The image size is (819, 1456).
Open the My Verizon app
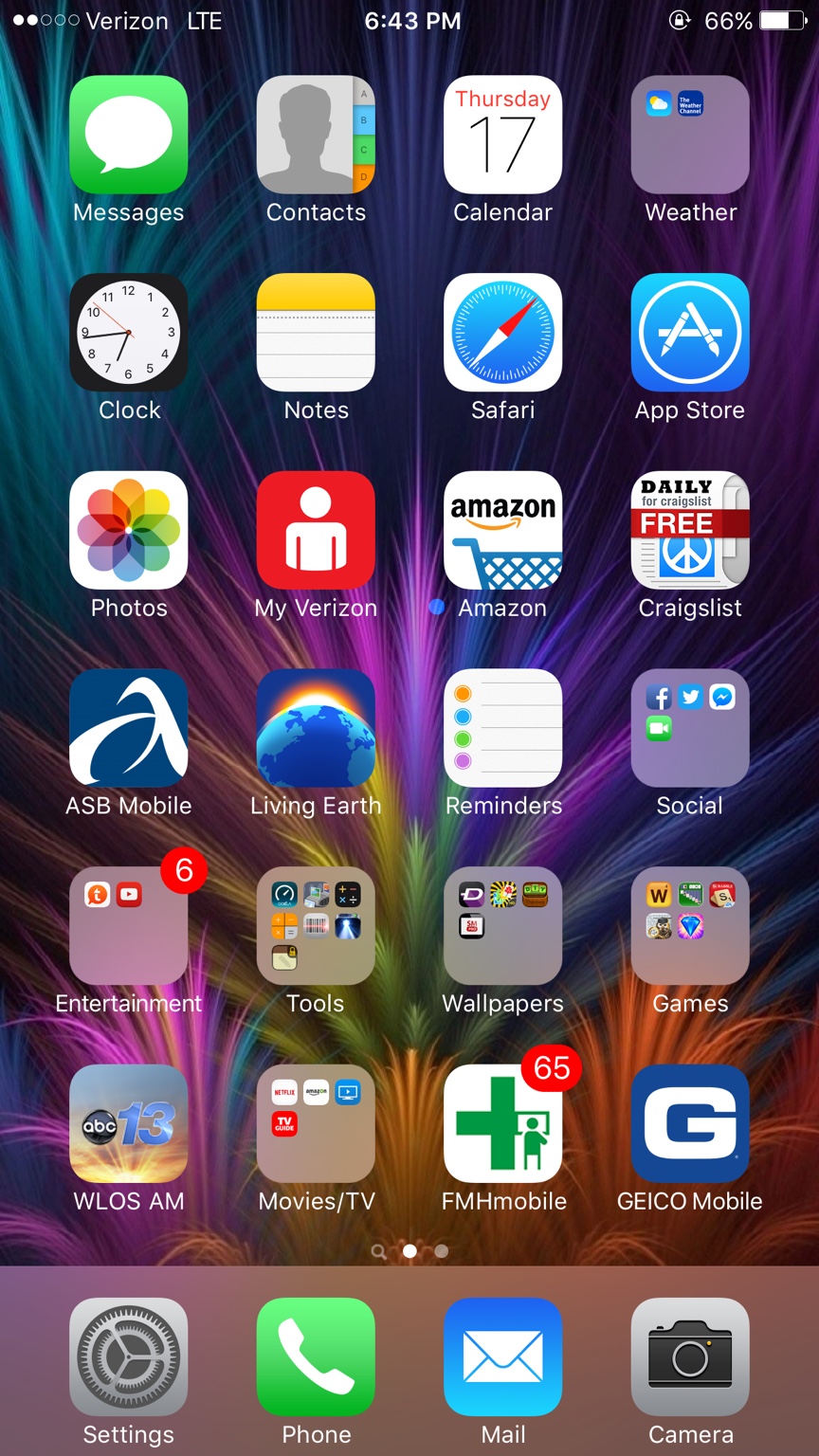coord(316,531)
